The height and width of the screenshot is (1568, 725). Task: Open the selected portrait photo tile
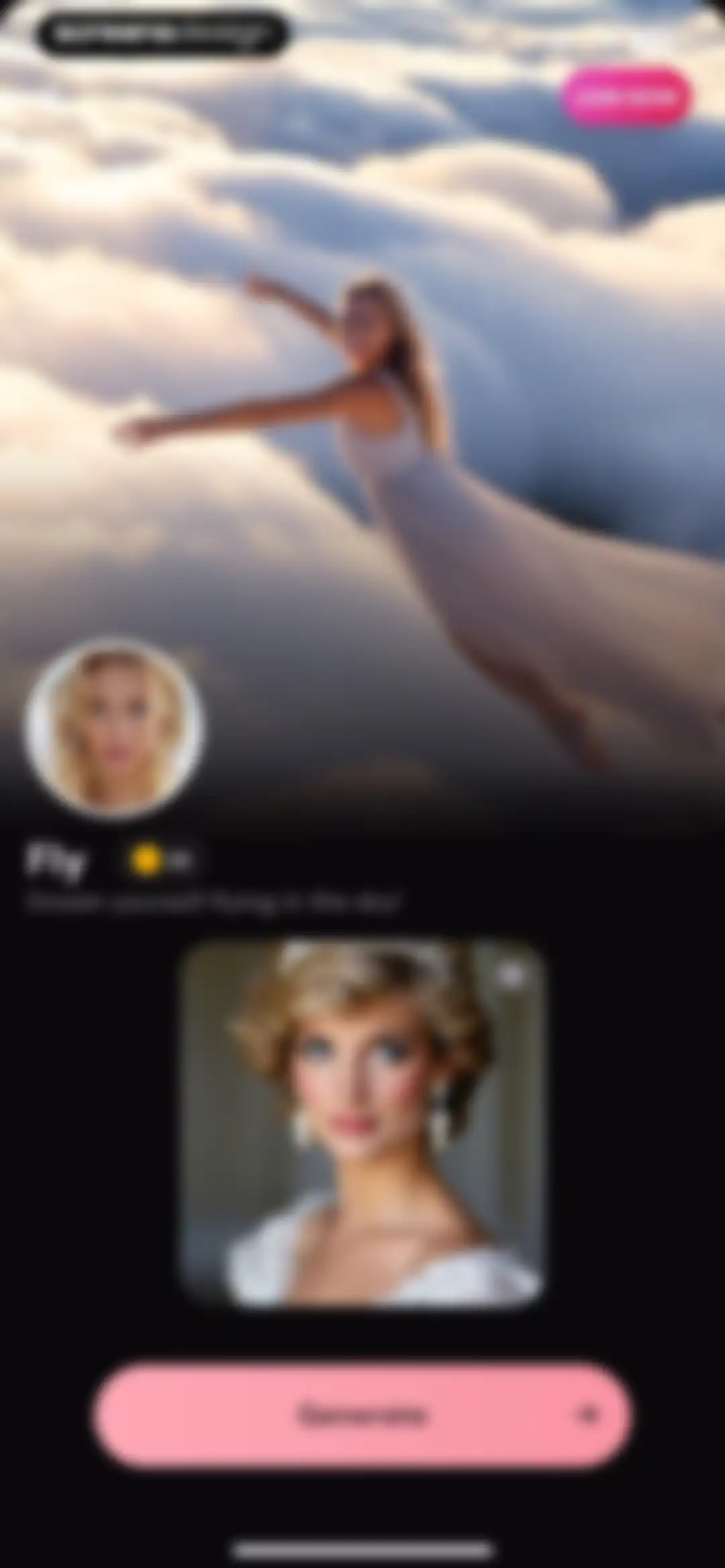coord(362,1124)
